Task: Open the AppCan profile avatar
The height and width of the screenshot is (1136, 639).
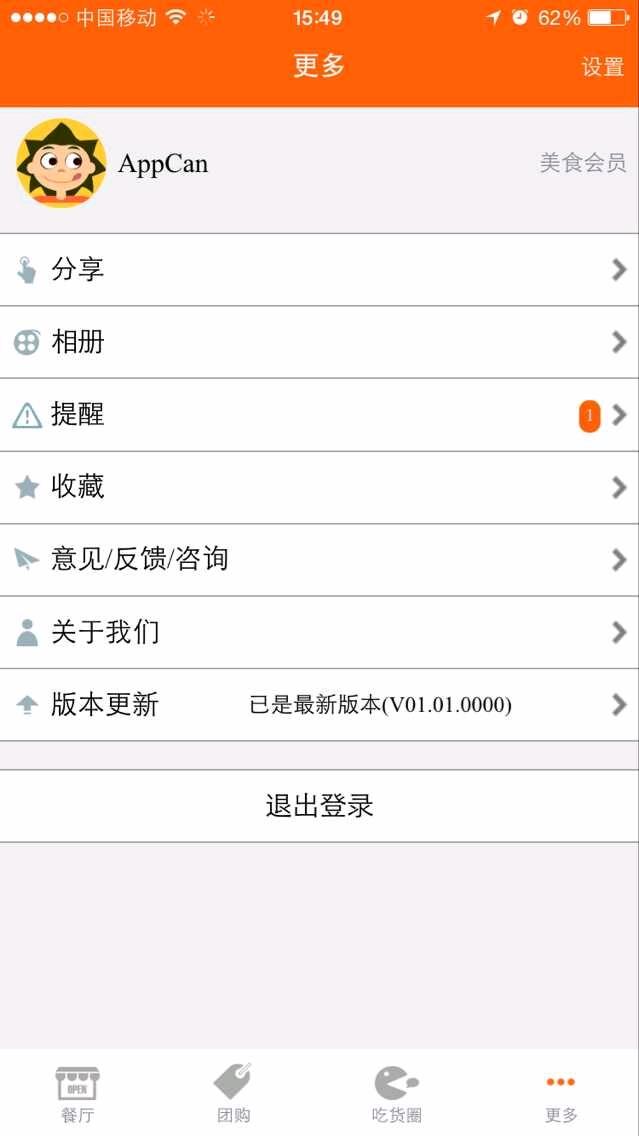Action: pos(61,163)
